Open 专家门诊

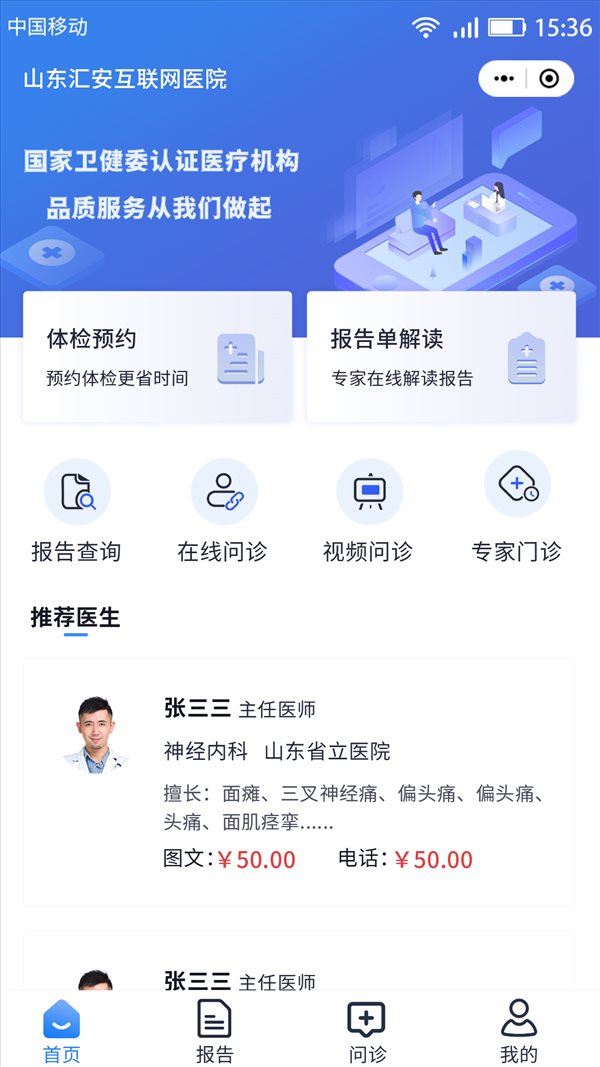coord(516,509)
